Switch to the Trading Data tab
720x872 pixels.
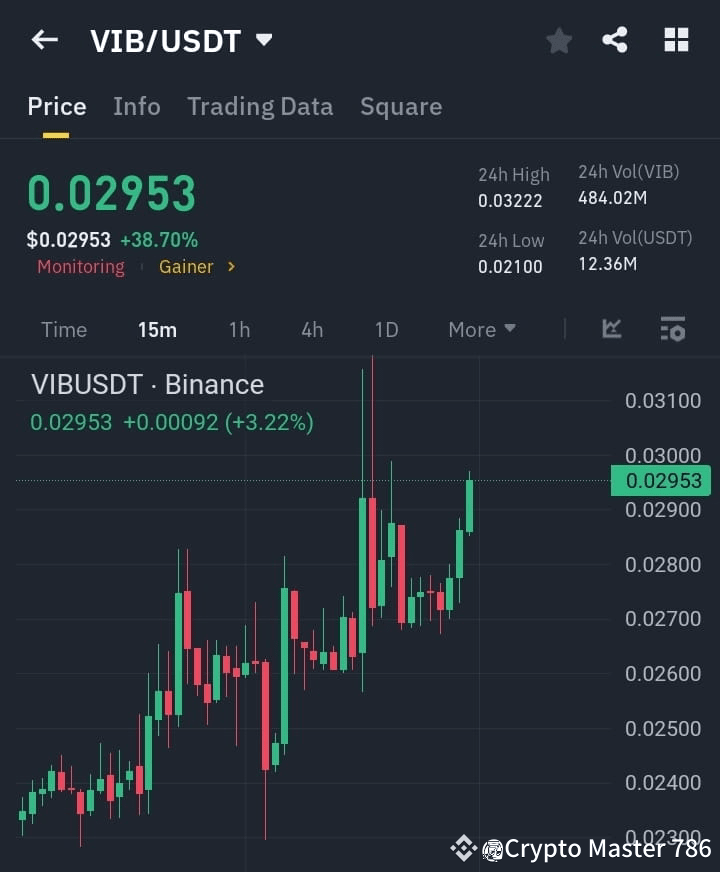pyautogui.click(x=260, y=106)
